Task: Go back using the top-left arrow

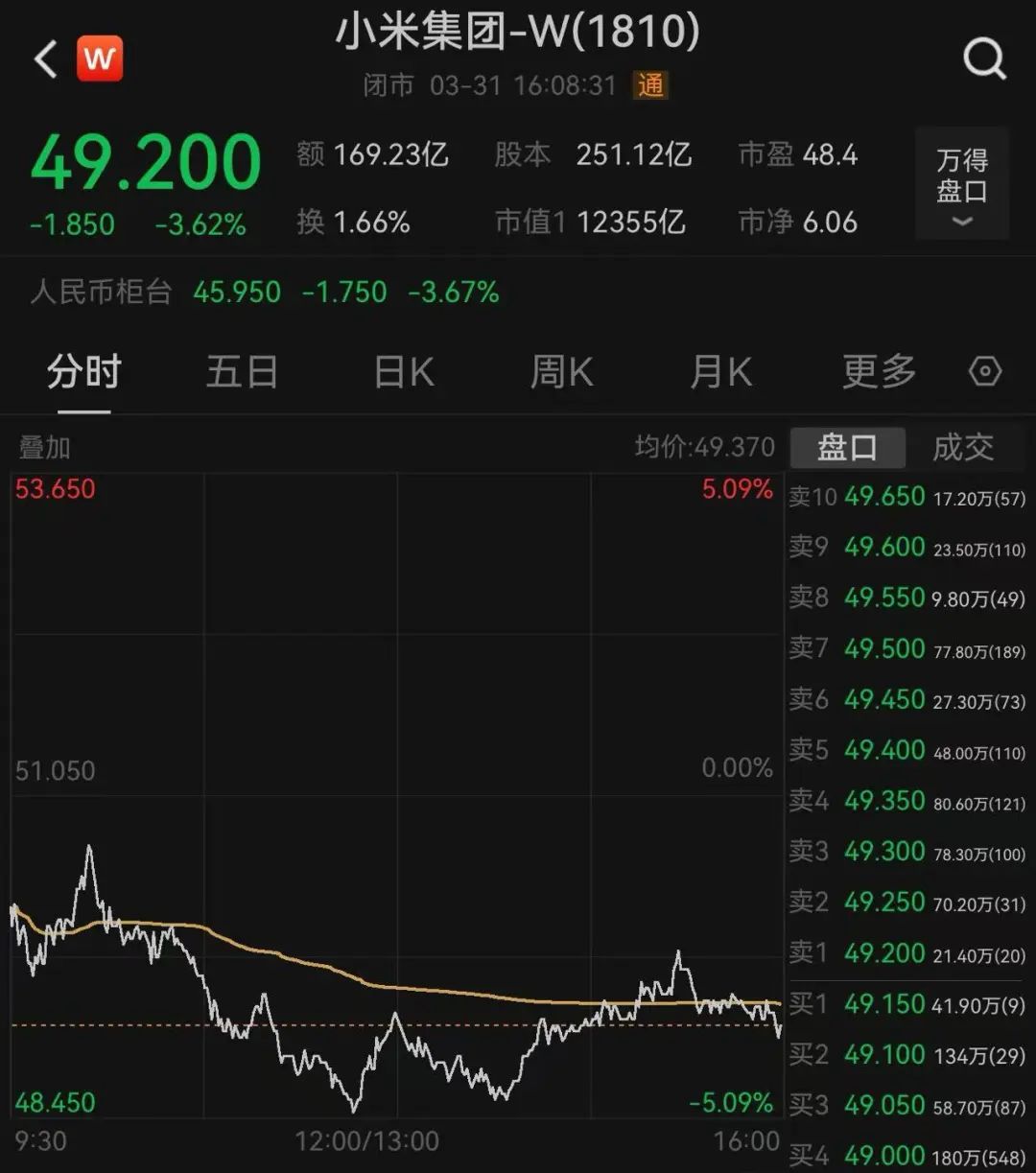Action: 46,59
